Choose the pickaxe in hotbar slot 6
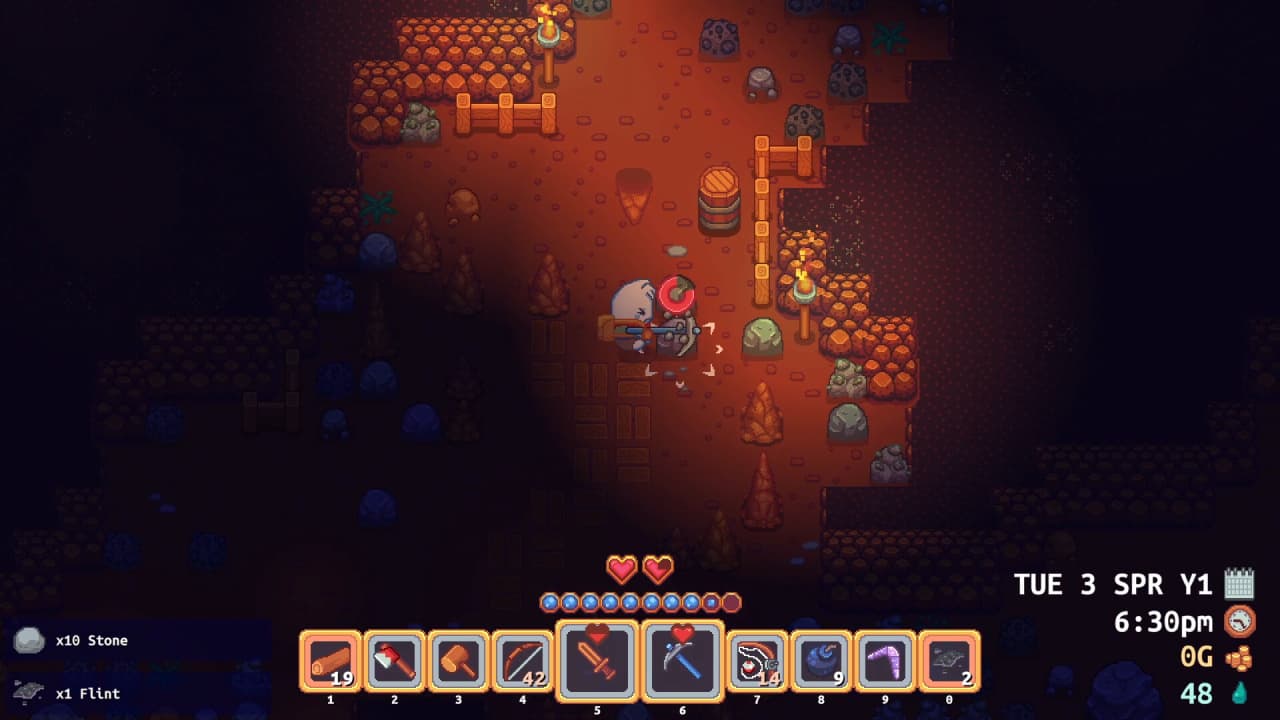Screen dimensions: 1280x720 click(683, 660)
